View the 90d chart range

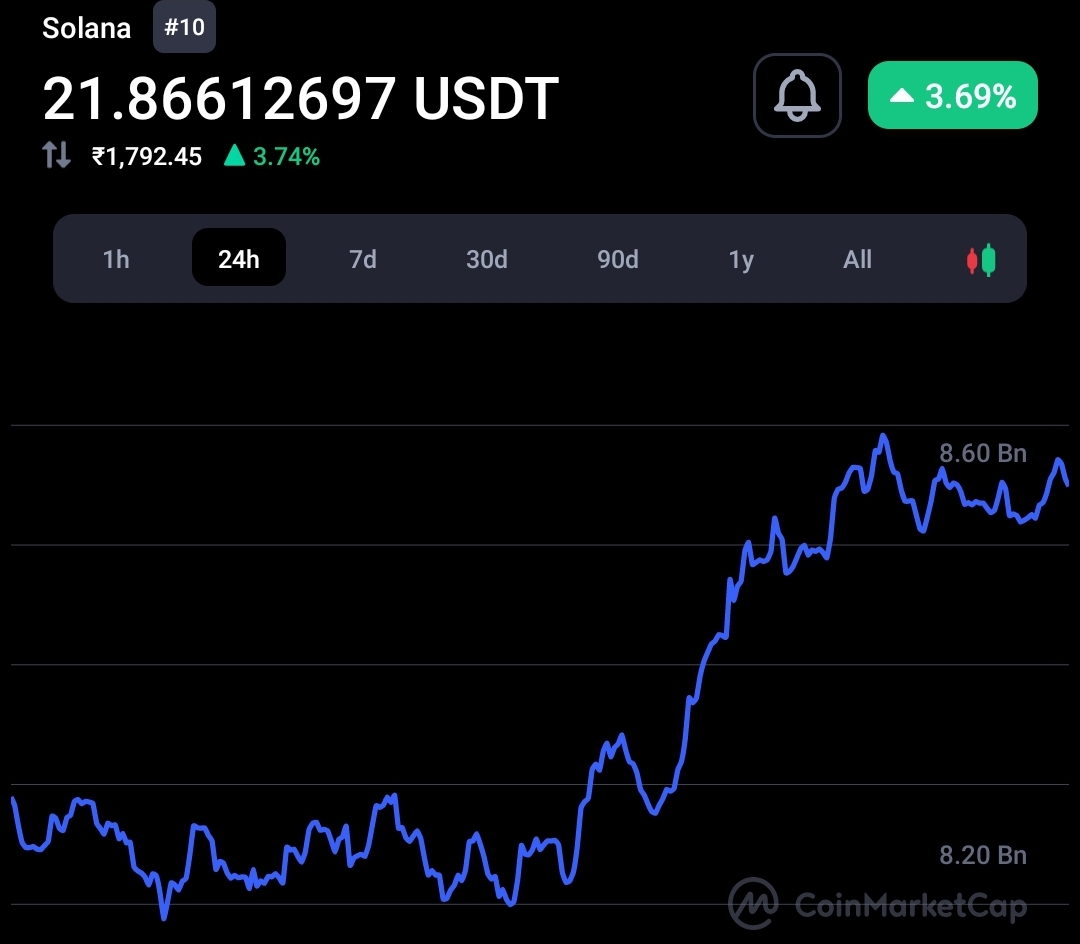pos(617,259)
